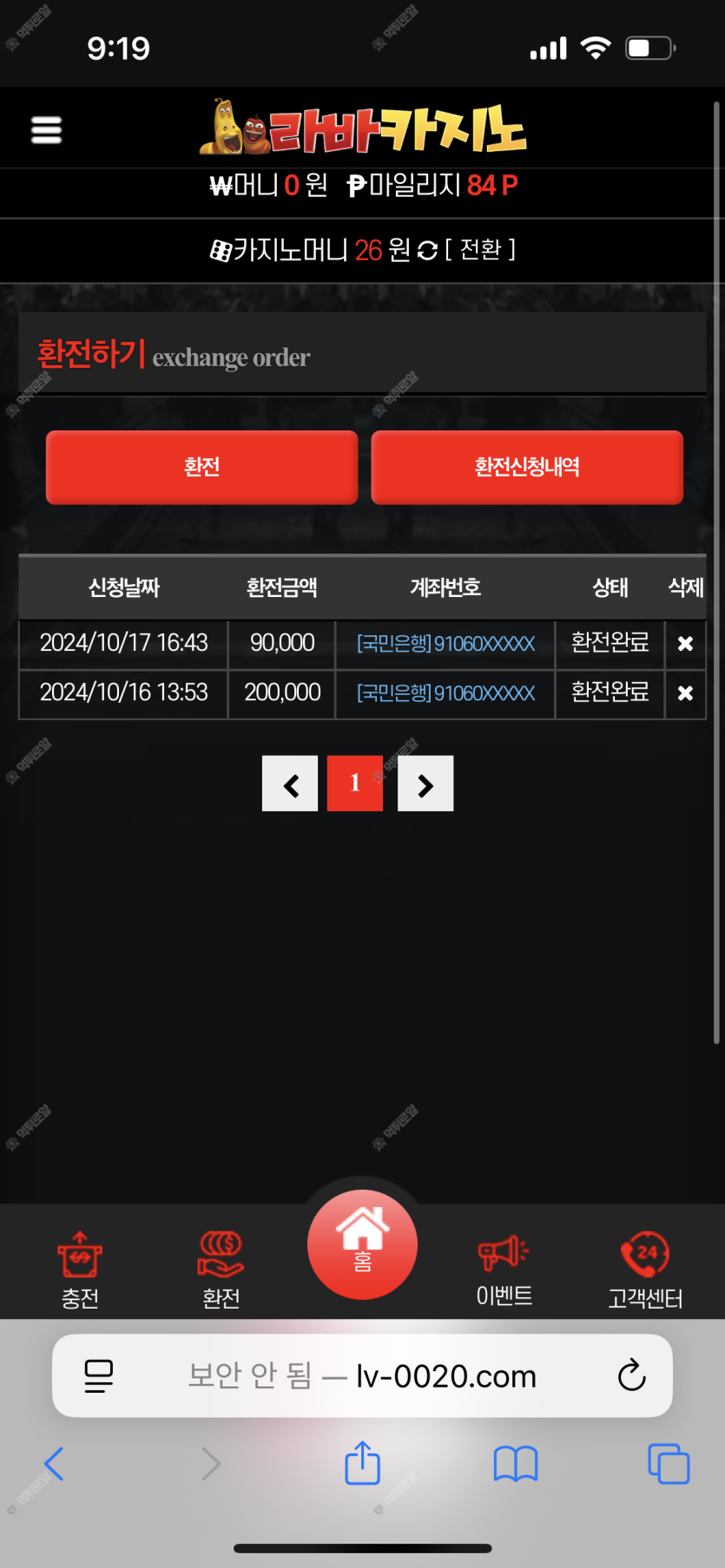Select page 1 in pagination

point(355,784)
